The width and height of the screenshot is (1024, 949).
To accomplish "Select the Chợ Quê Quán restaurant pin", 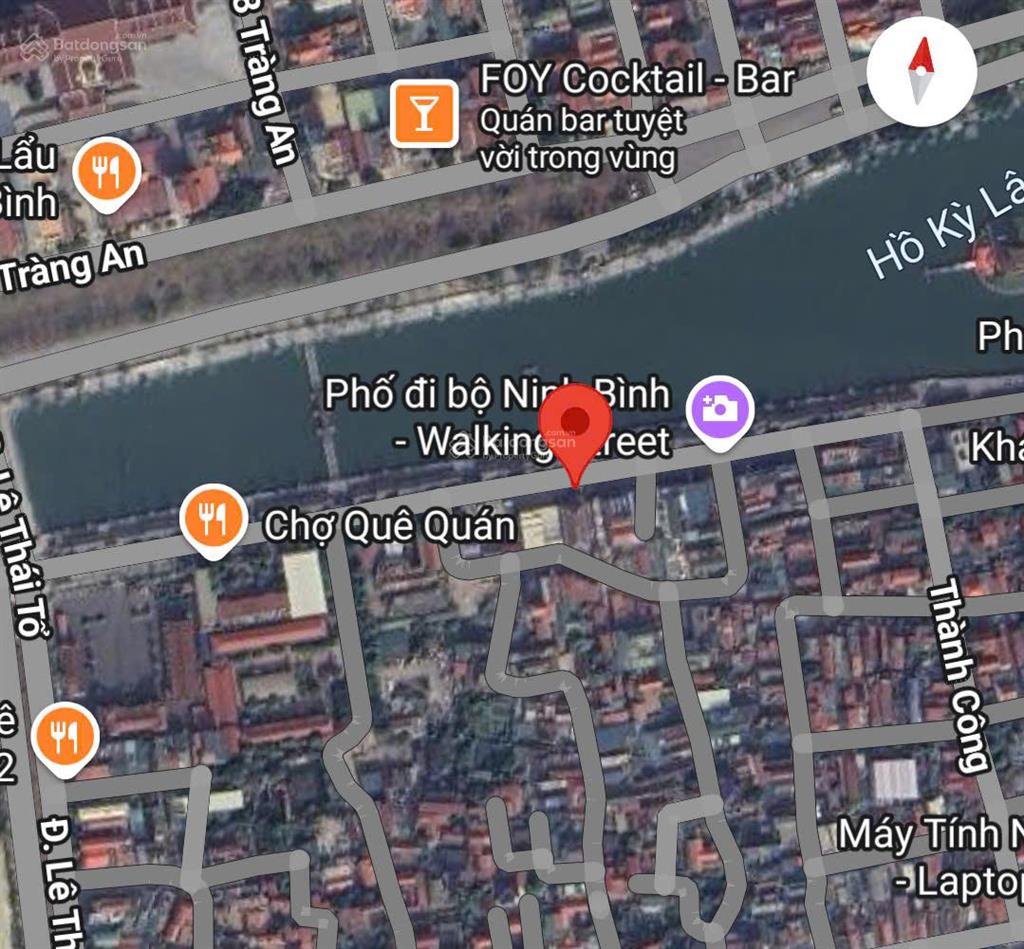I will (213, 519).
